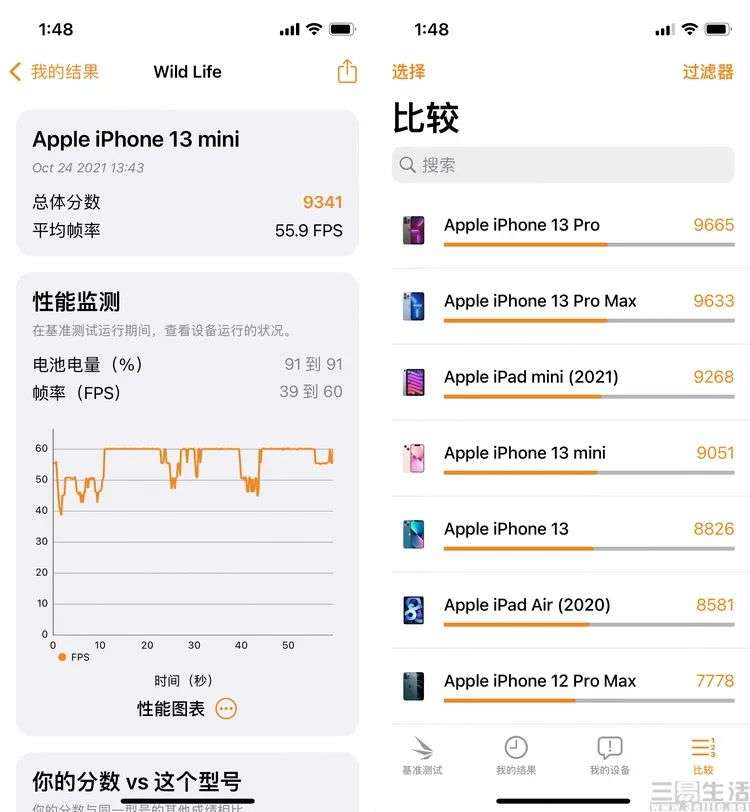
Task: Share the Wild Life result
Action: click(346, 72)
